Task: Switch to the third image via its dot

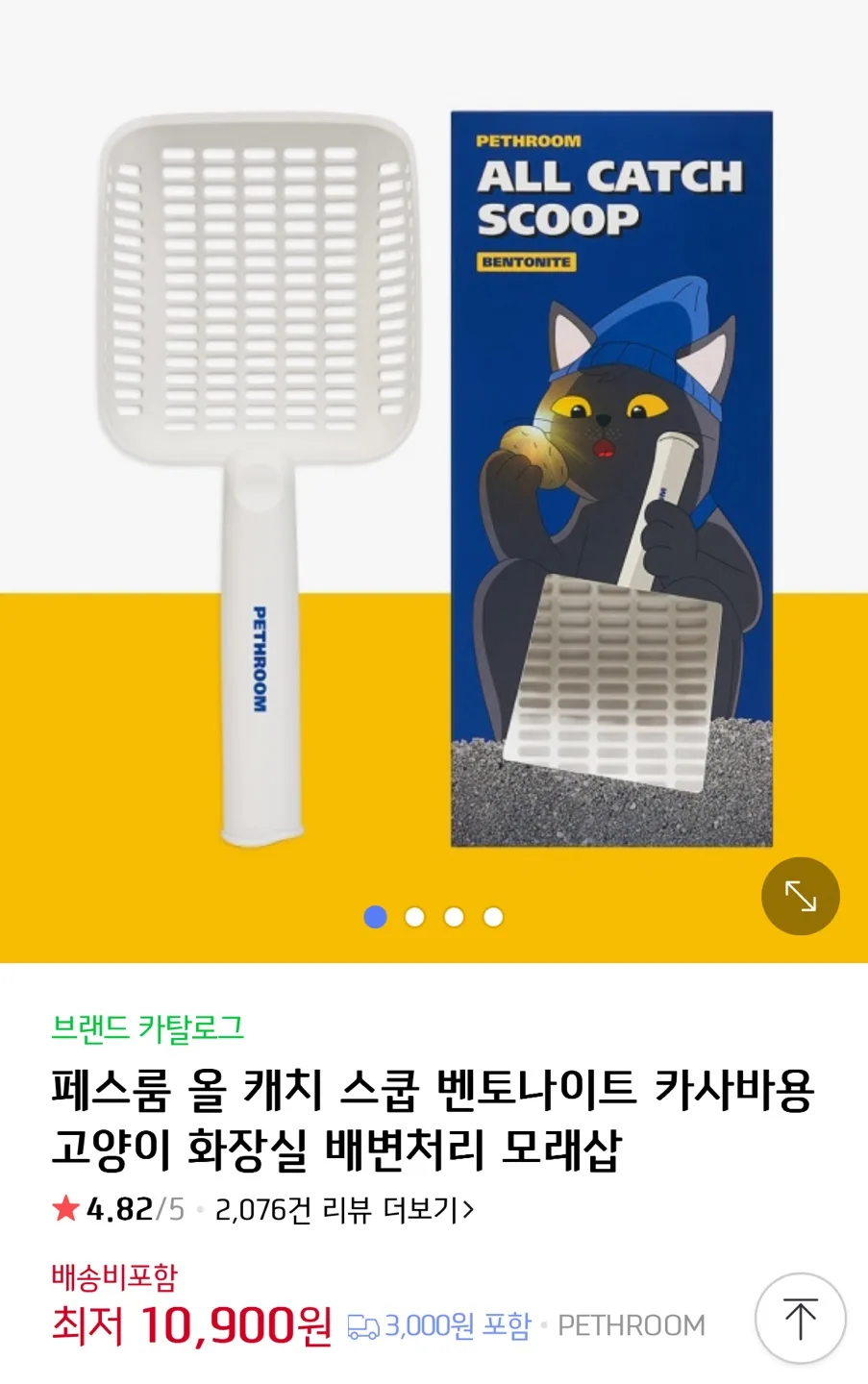Action: pyautogui.click(x=455, y=917)
